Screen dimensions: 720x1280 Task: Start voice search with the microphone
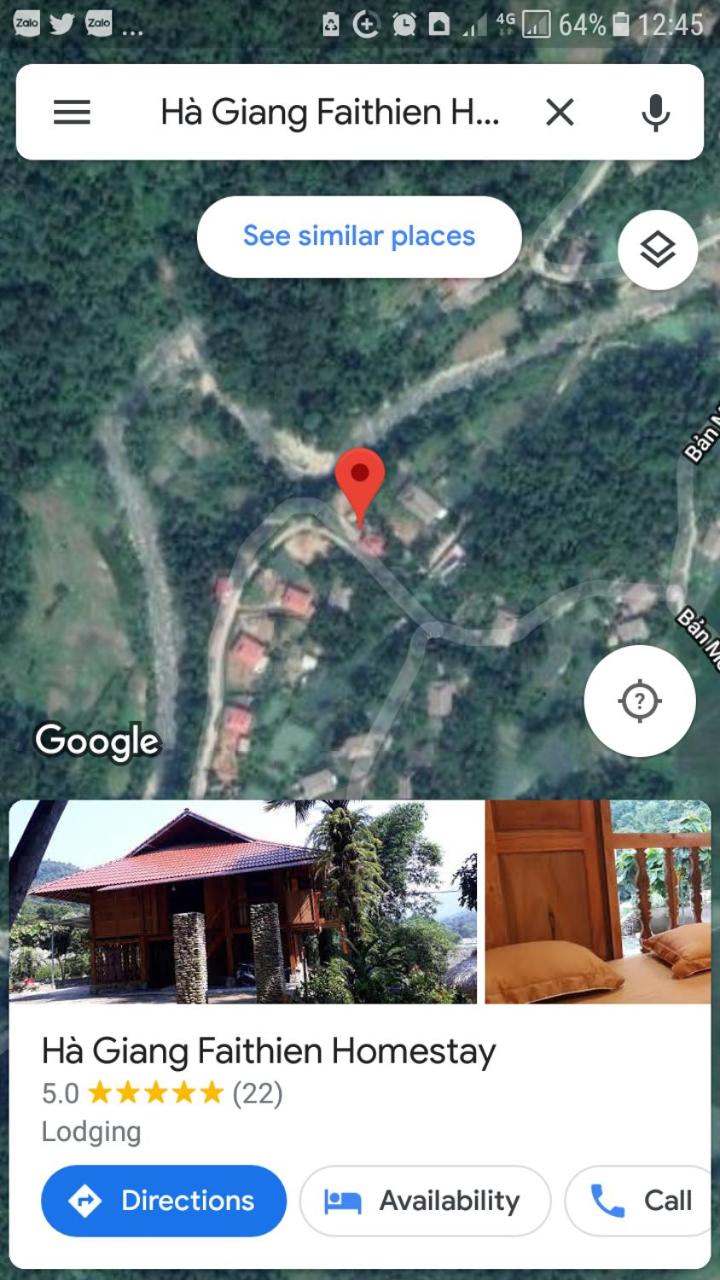pyautogui.click(x=656, y=112)
